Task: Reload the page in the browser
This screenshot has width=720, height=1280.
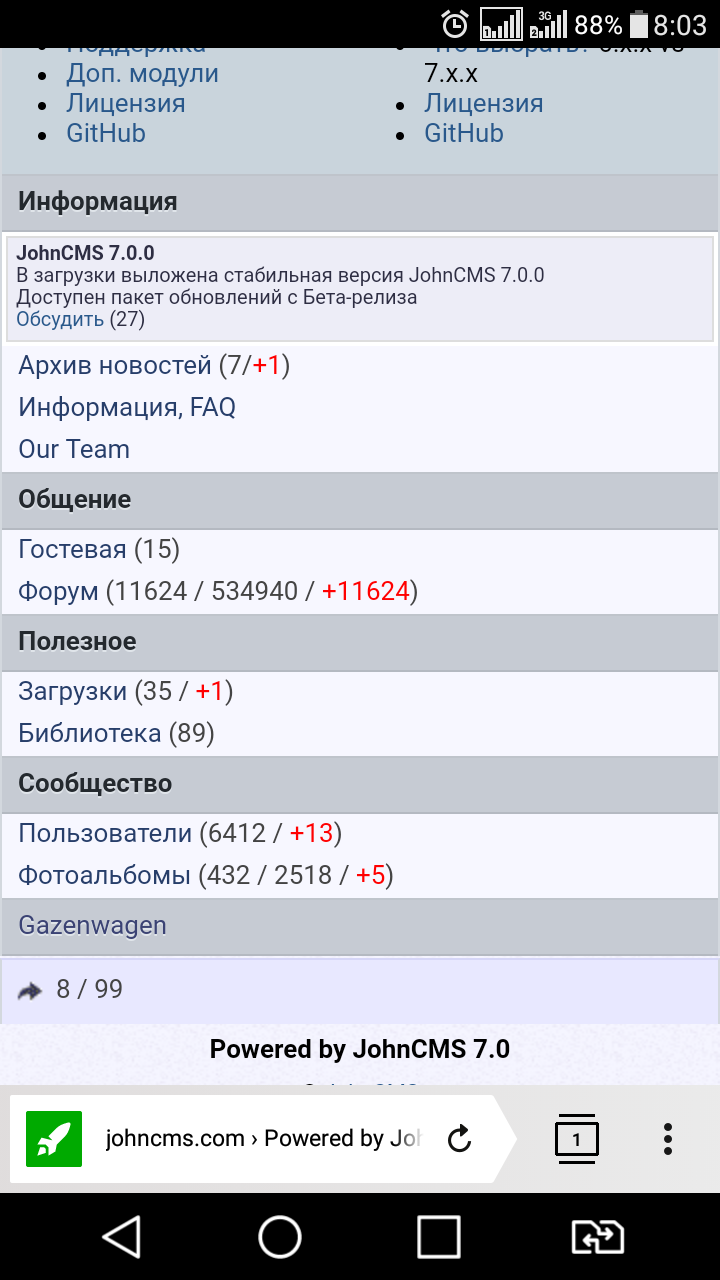Action: tap(459, 1139)
